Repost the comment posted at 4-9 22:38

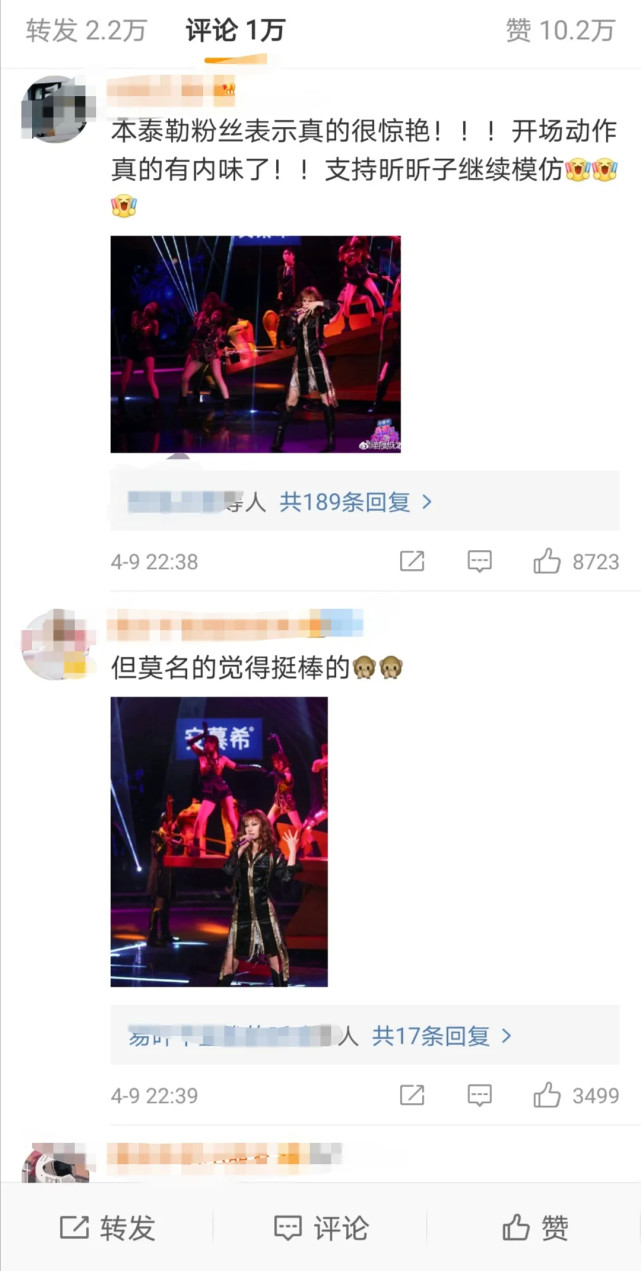[412, 561]
